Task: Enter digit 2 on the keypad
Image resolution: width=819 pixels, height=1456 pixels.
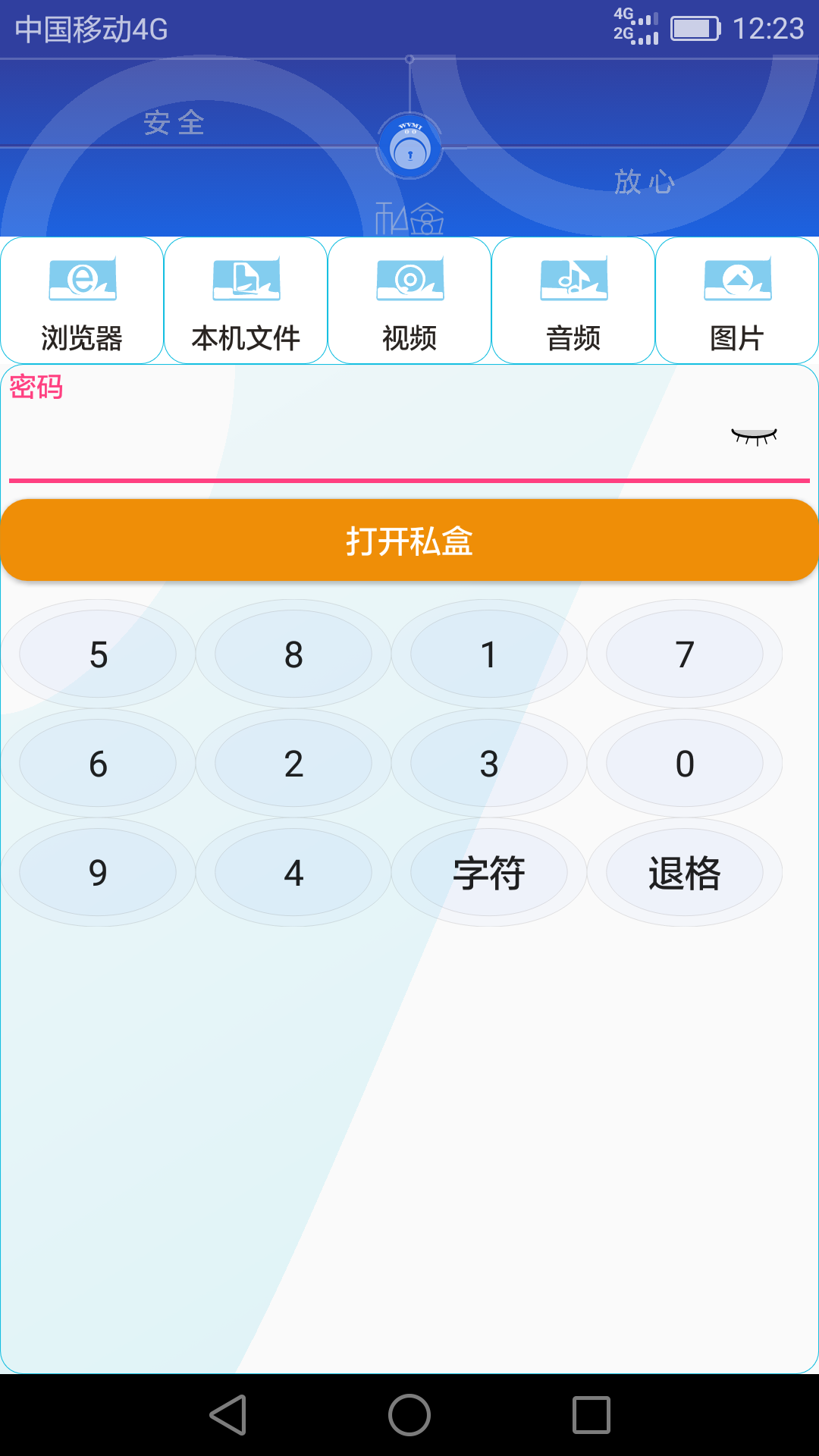Action: (x=293, y=763)
